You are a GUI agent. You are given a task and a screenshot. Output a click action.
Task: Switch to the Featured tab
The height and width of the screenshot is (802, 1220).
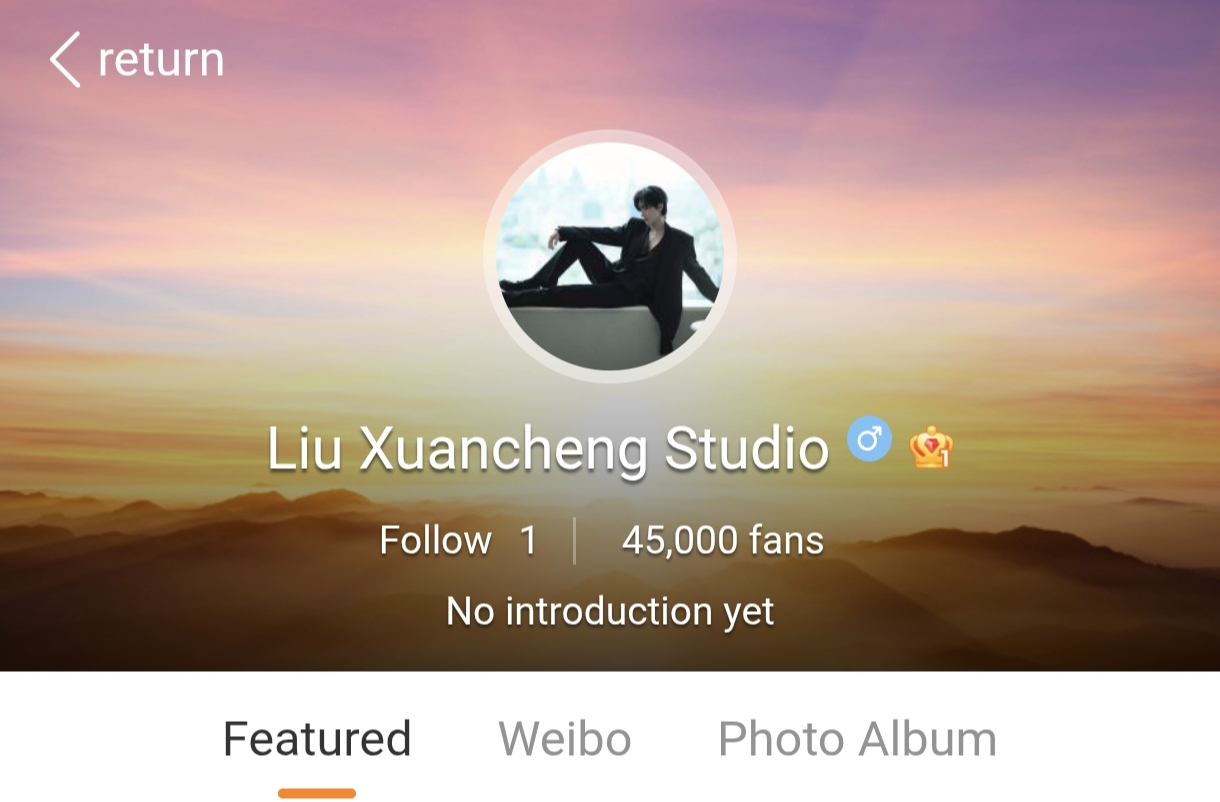[x=317, y=740]
